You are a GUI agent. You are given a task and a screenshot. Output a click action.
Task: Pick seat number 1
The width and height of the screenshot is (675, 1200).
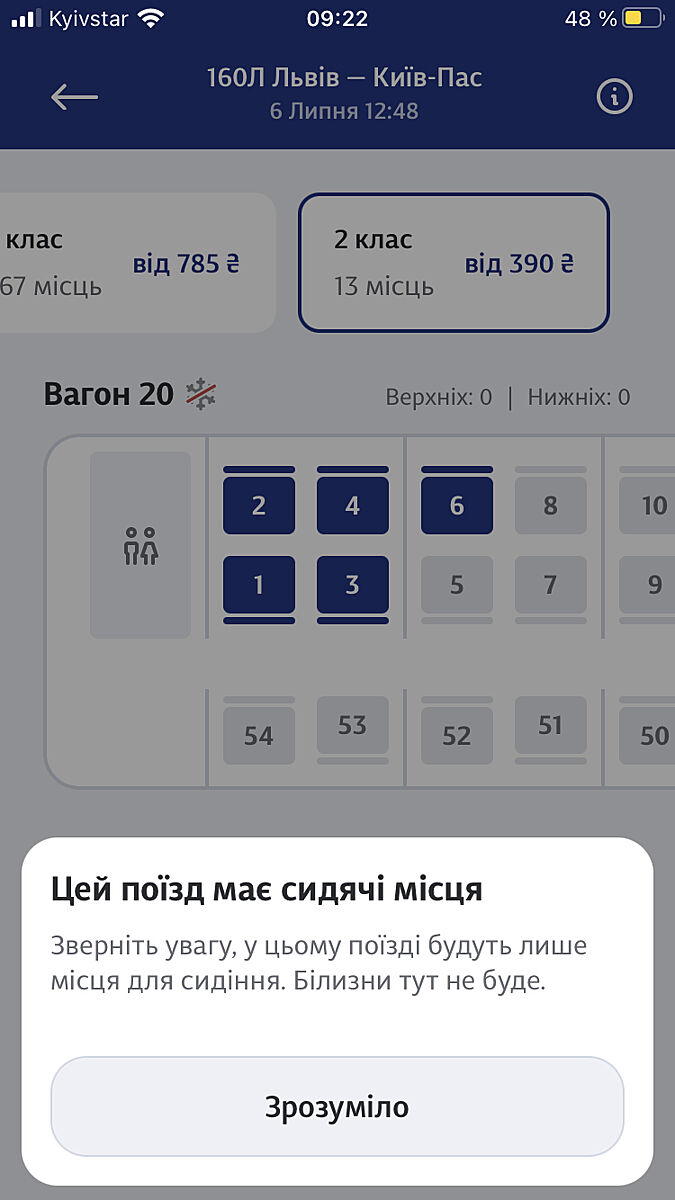(x=259, y=585)
